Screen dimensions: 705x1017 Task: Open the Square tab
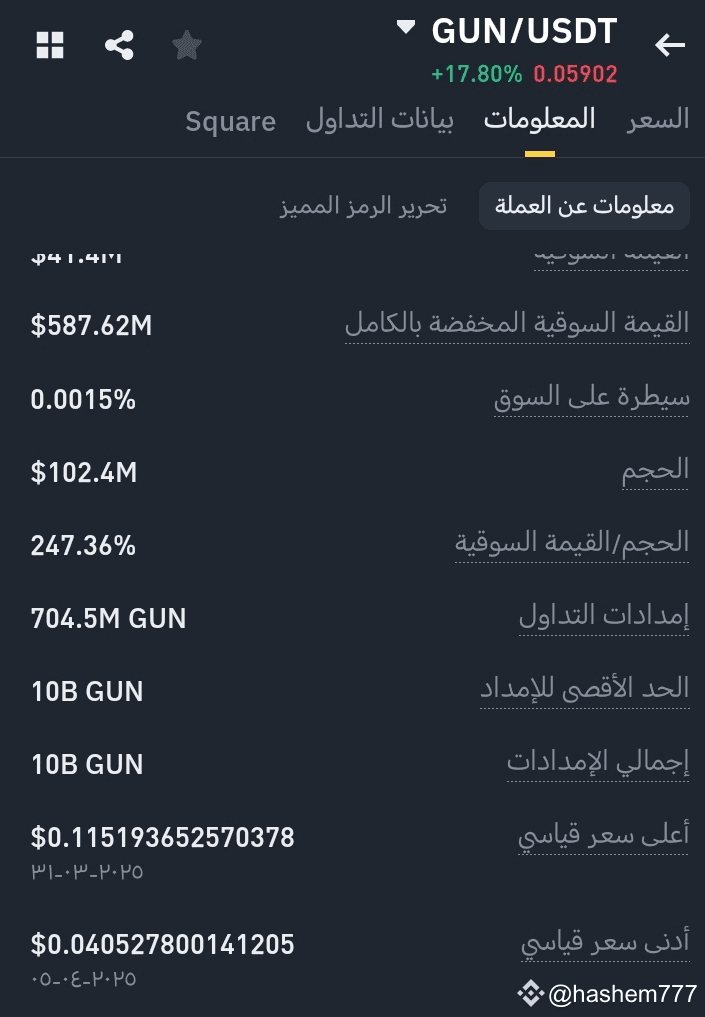coord(230,121)
